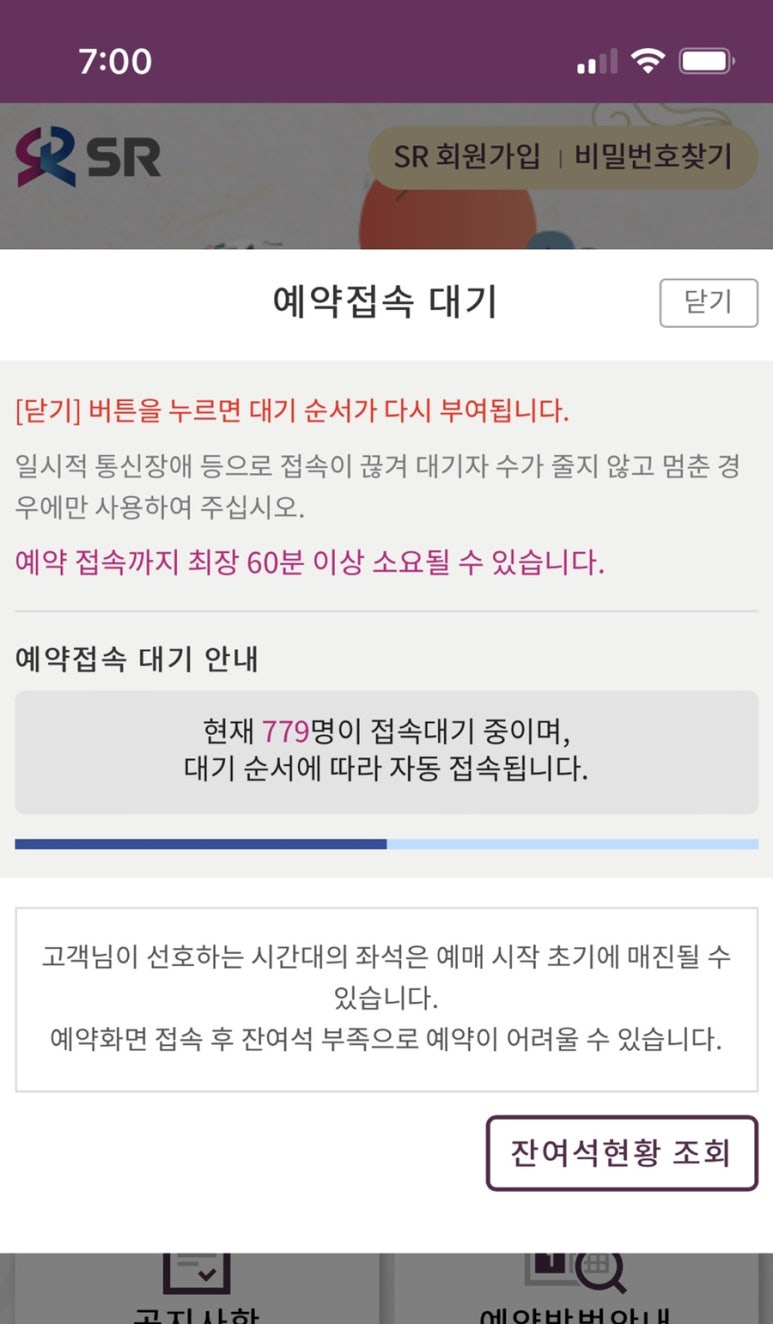Close the waiting dialog with 닫기
The image size is (773, 1324).
[709, 303]
